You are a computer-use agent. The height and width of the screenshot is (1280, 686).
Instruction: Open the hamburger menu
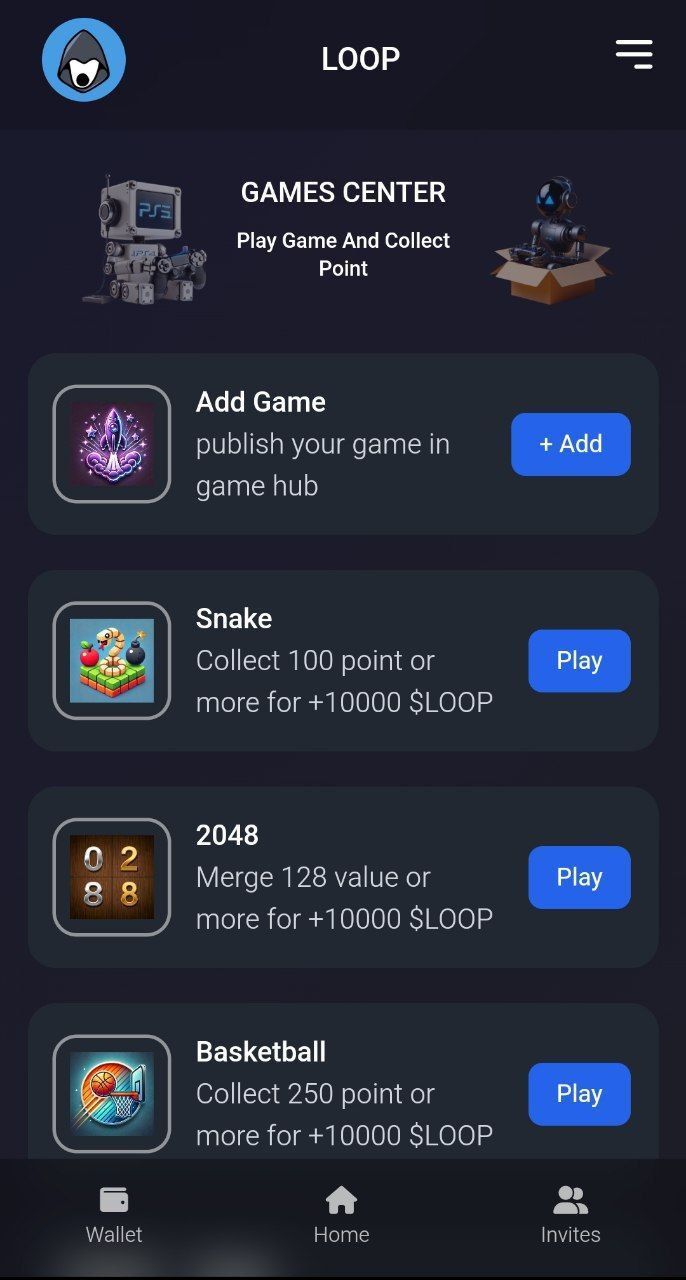click(x=634, y=54)
